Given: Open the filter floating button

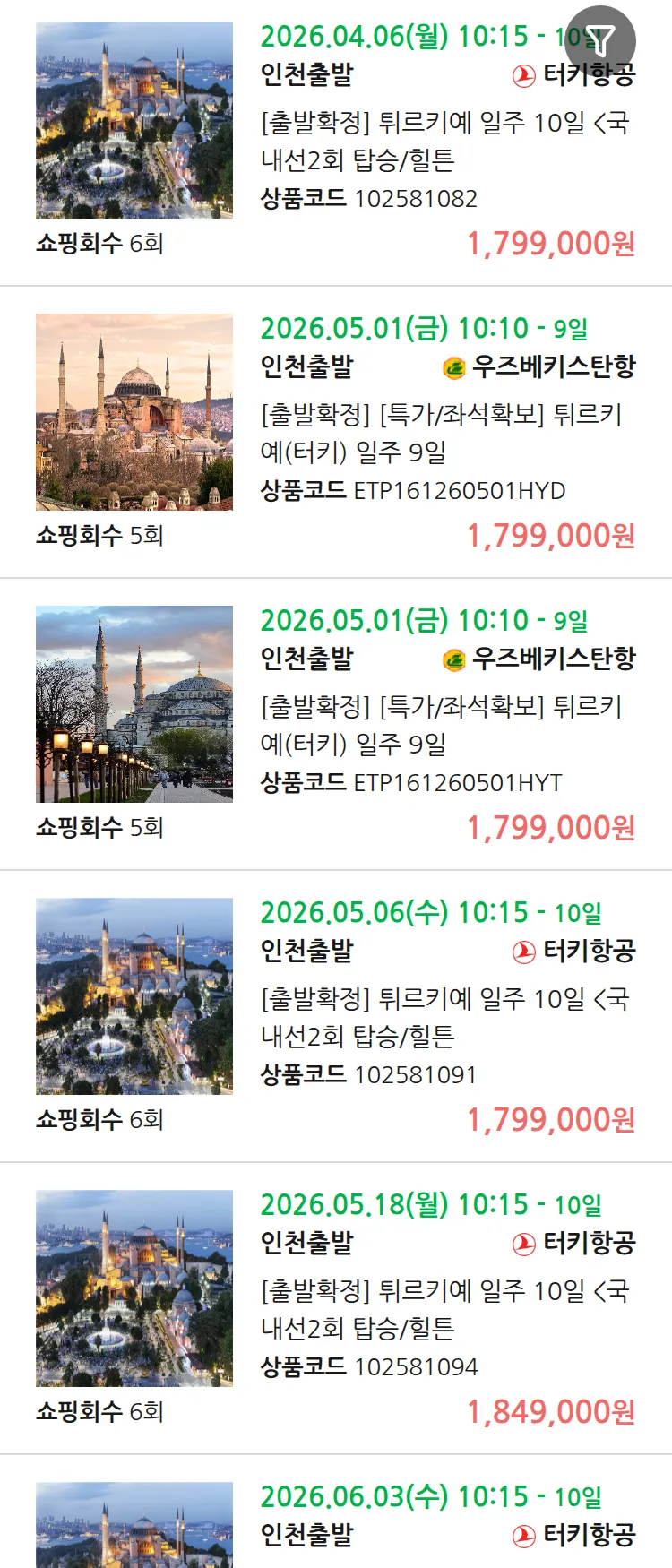Looking at the screenshot, I should 600,40.
